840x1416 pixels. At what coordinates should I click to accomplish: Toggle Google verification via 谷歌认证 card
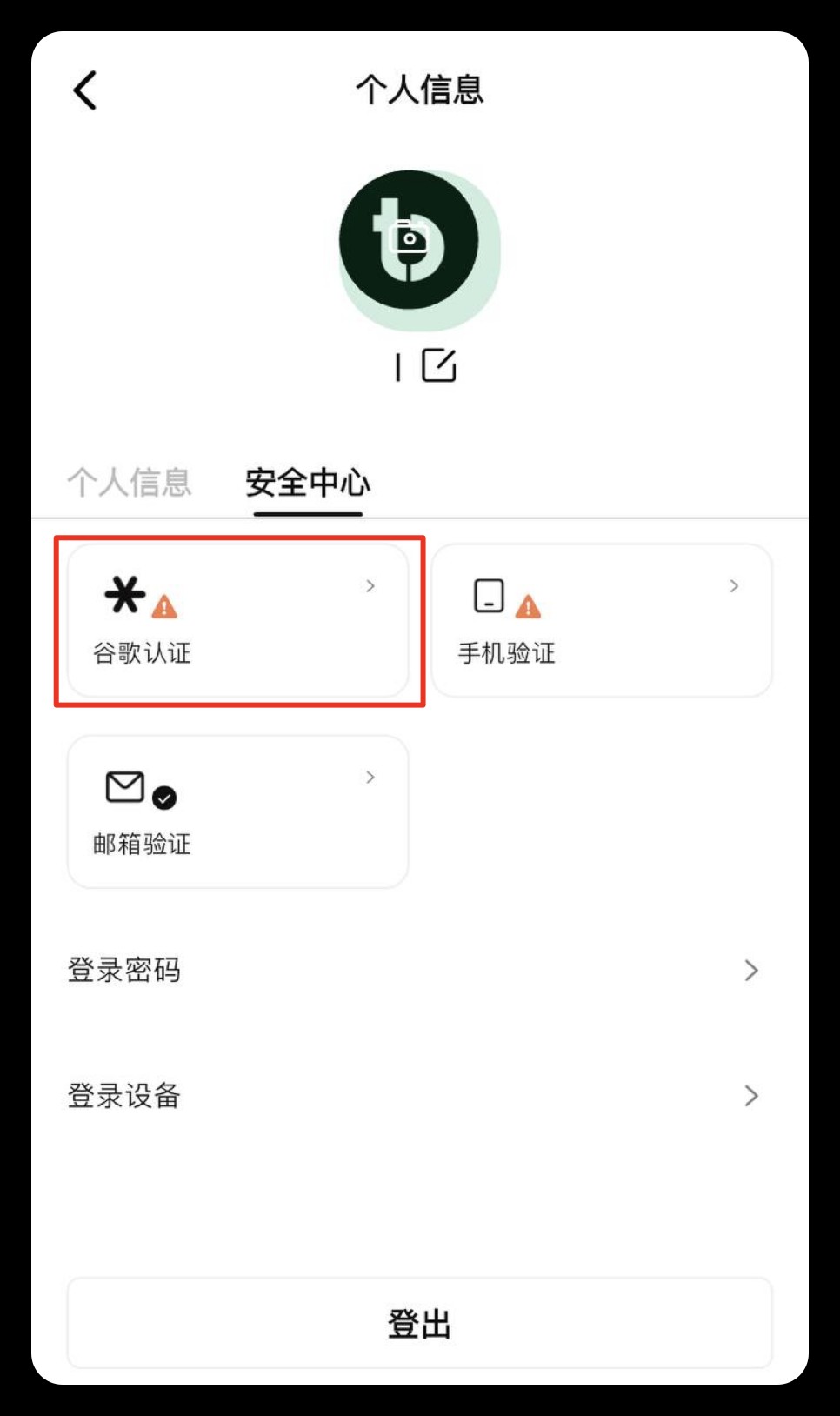point(238,619)
